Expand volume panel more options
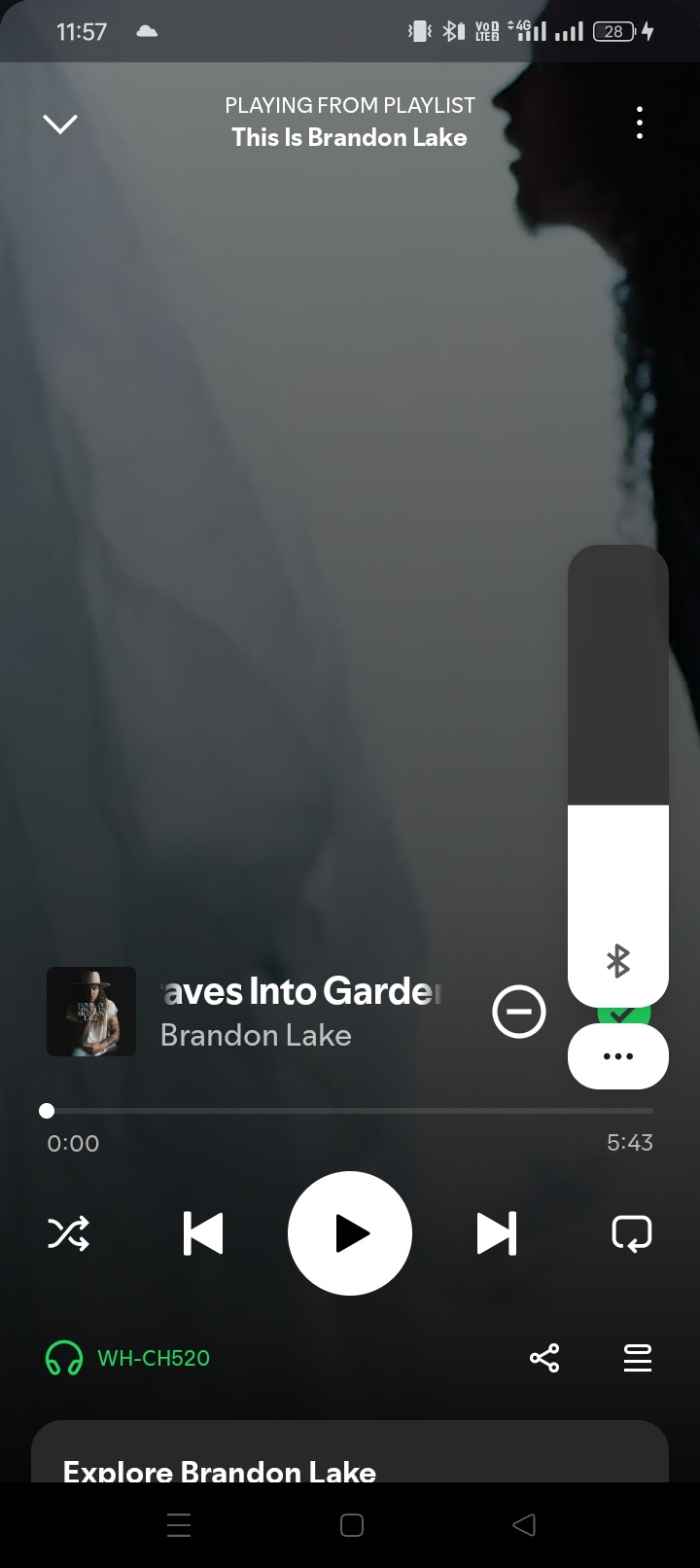 pos(617,1056)
